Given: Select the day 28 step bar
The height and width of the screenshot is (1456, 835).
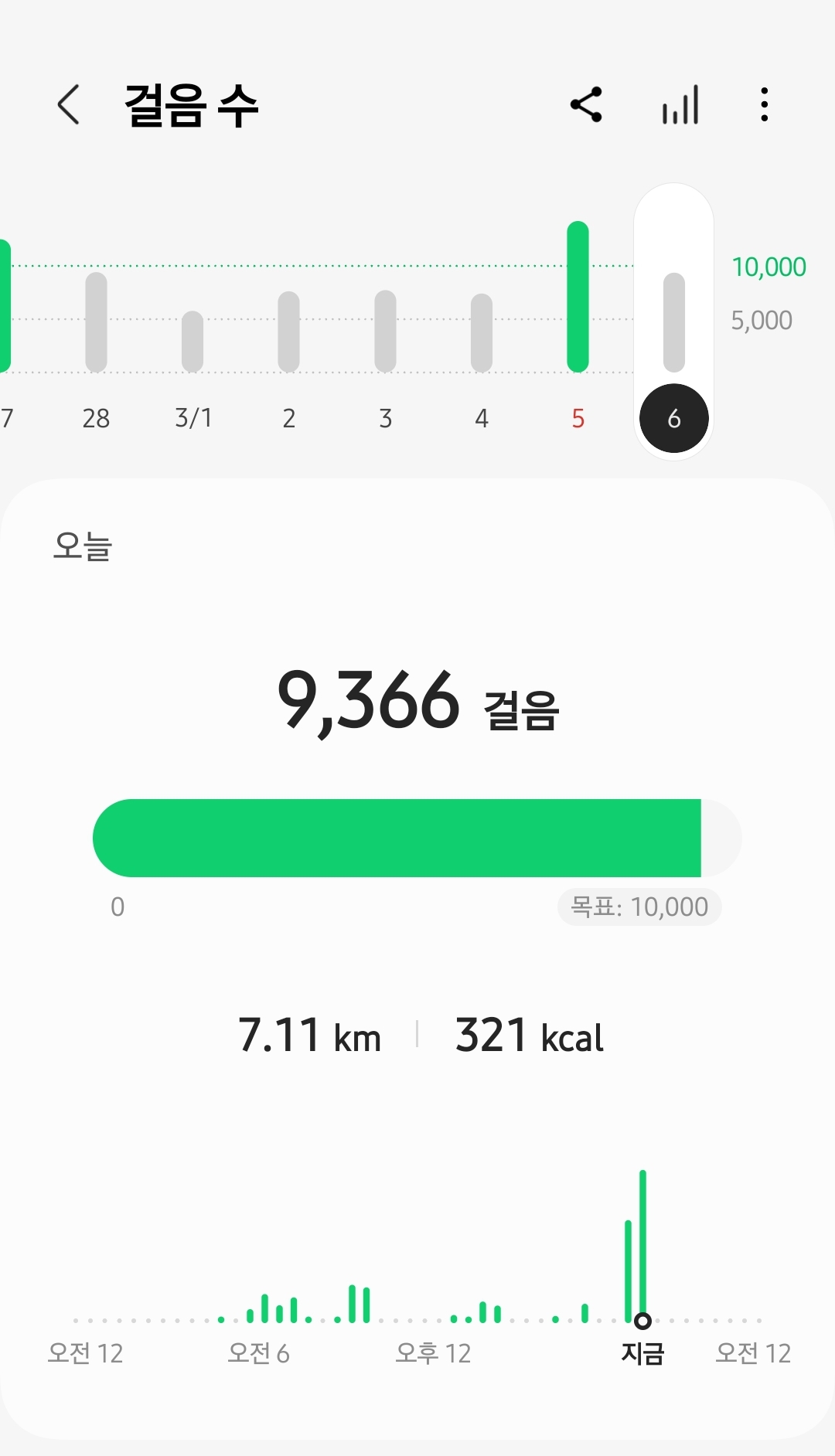Looking at the screenshot, I should pyautogui.click(x=96, y=322).
